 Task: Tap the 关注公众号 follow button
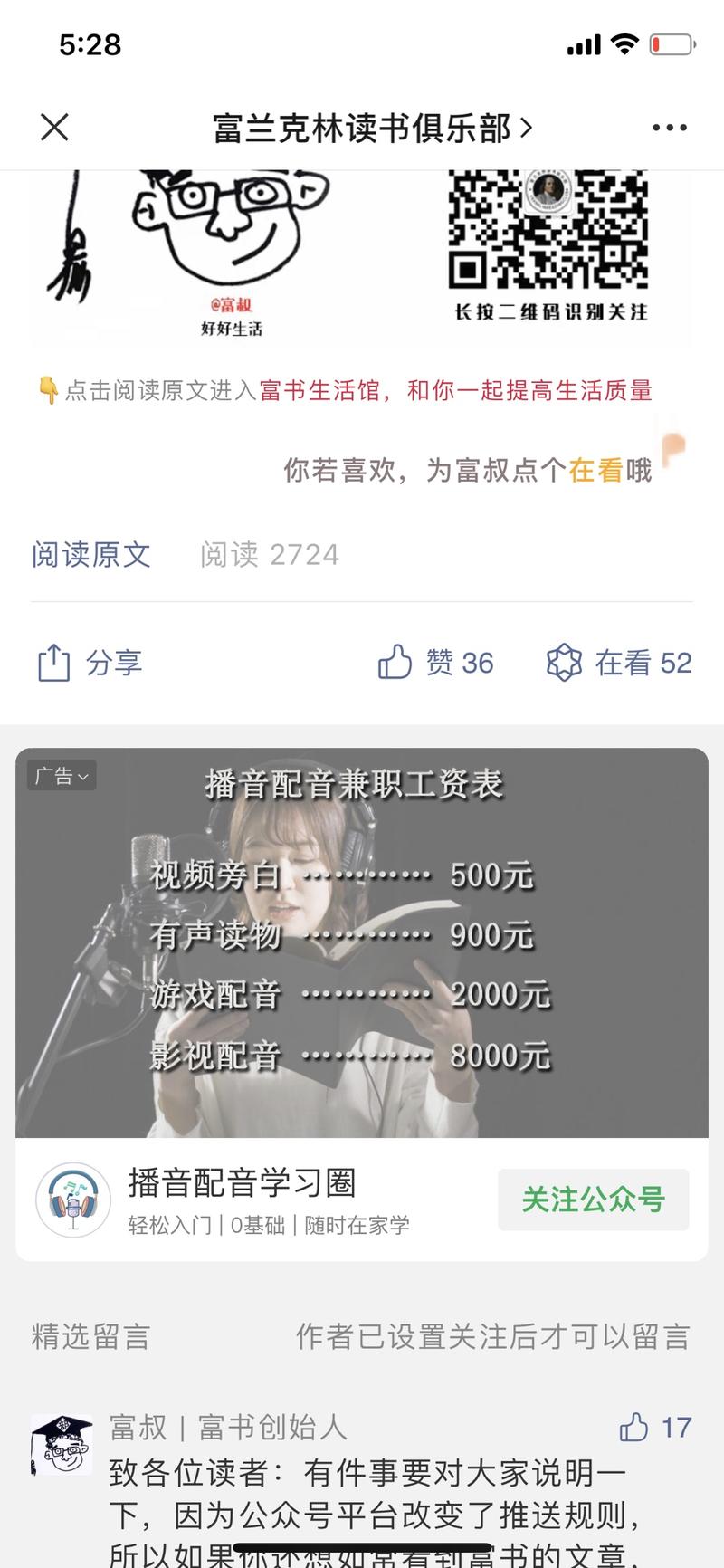tap(593, 1200)
